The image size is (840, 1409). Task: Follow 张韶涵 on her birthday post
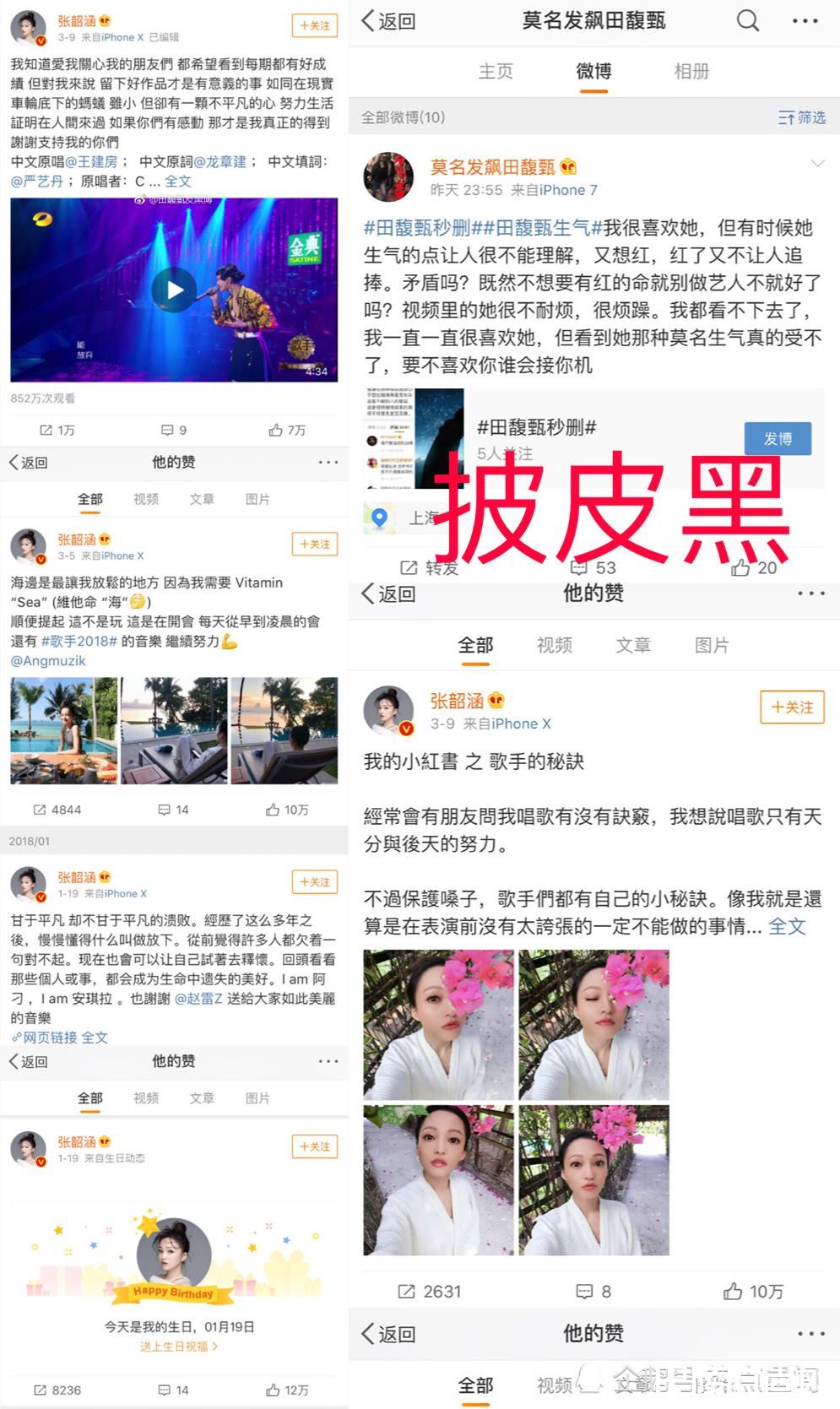point(313,1146)
